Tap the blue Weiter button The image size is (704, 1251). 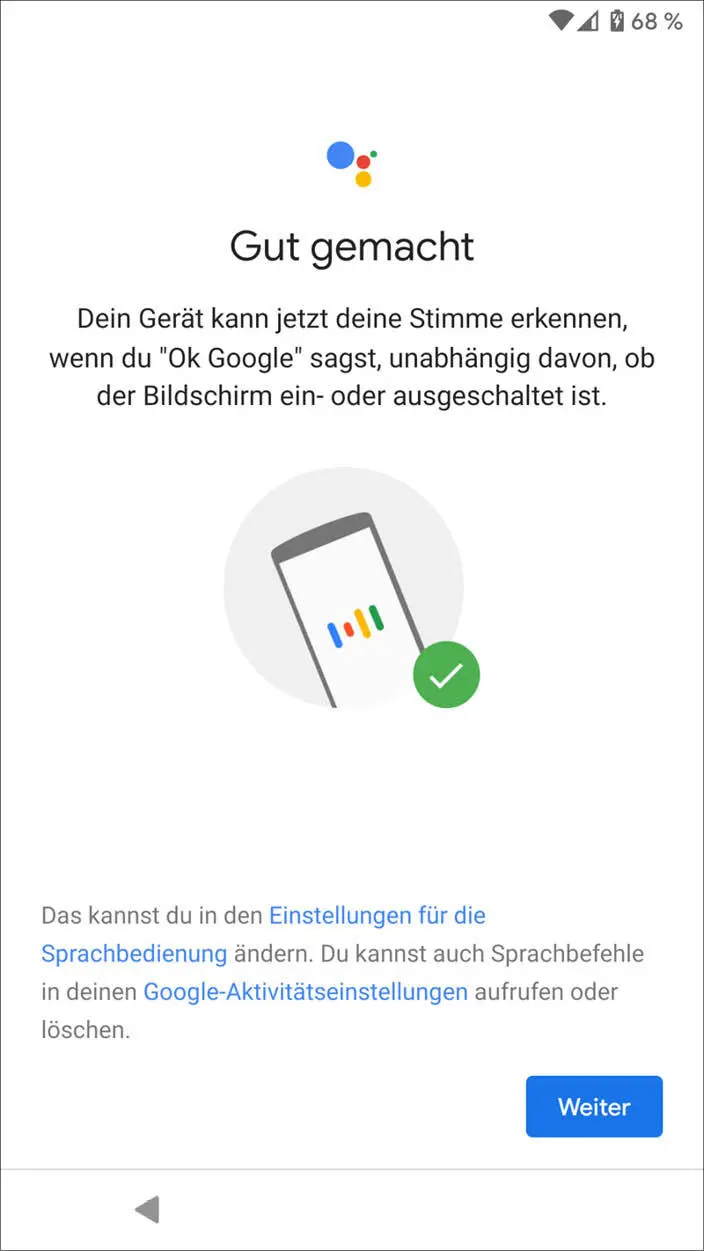(594, 1107)
